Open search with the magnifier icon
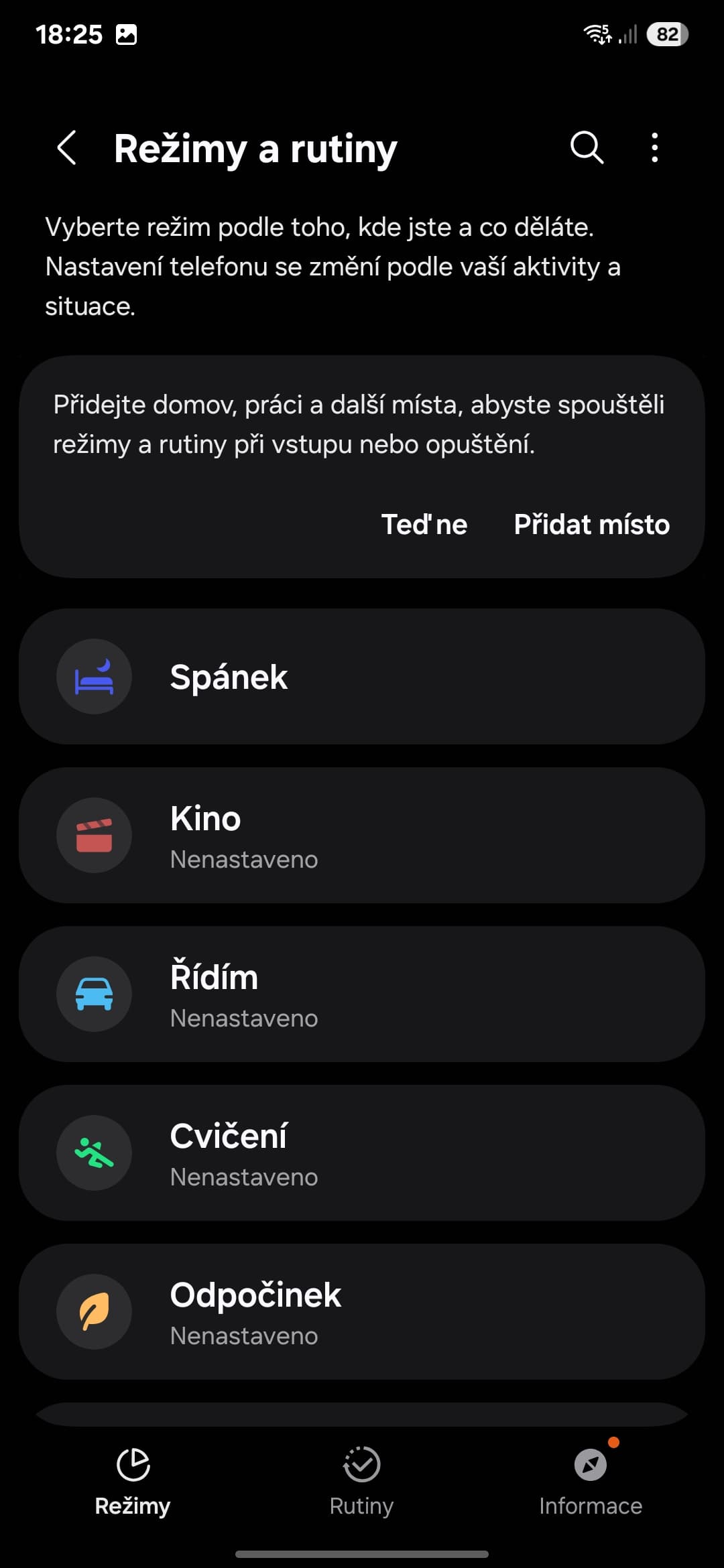 tap(585, 148)
